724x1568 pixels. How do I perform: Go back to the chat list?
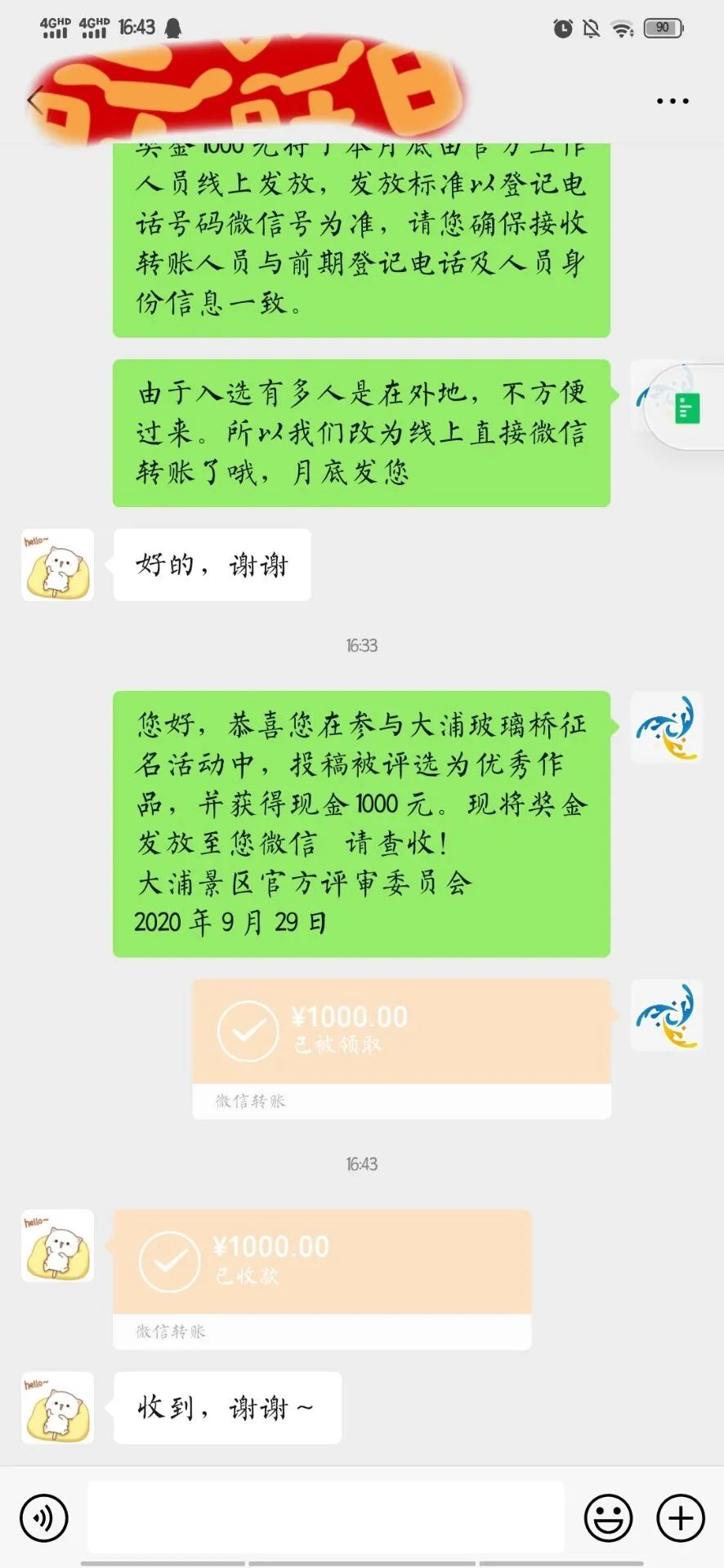(34, 100)
